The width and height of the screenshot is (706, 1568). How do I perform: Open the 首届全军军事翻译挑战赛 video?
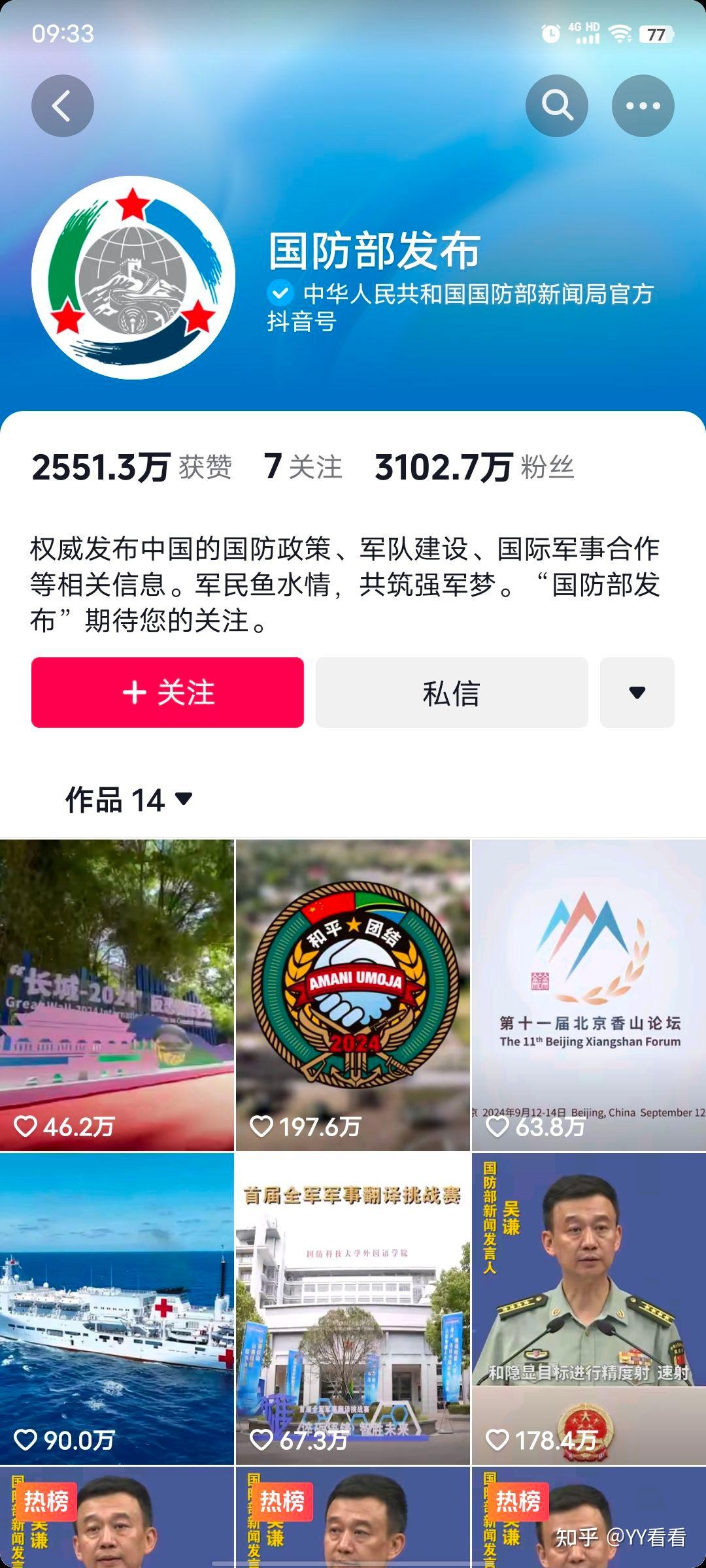coord(353,1308)
